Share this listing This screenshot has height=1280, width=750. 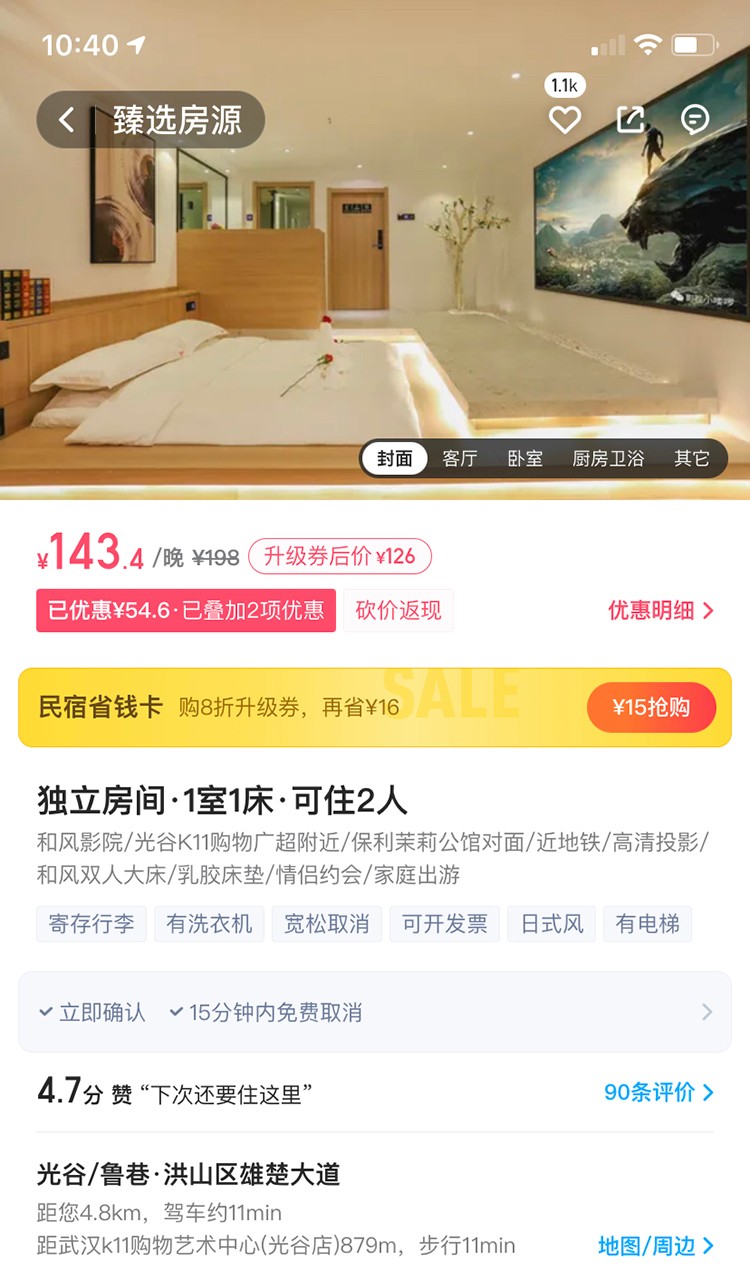[x=630, y=120]
